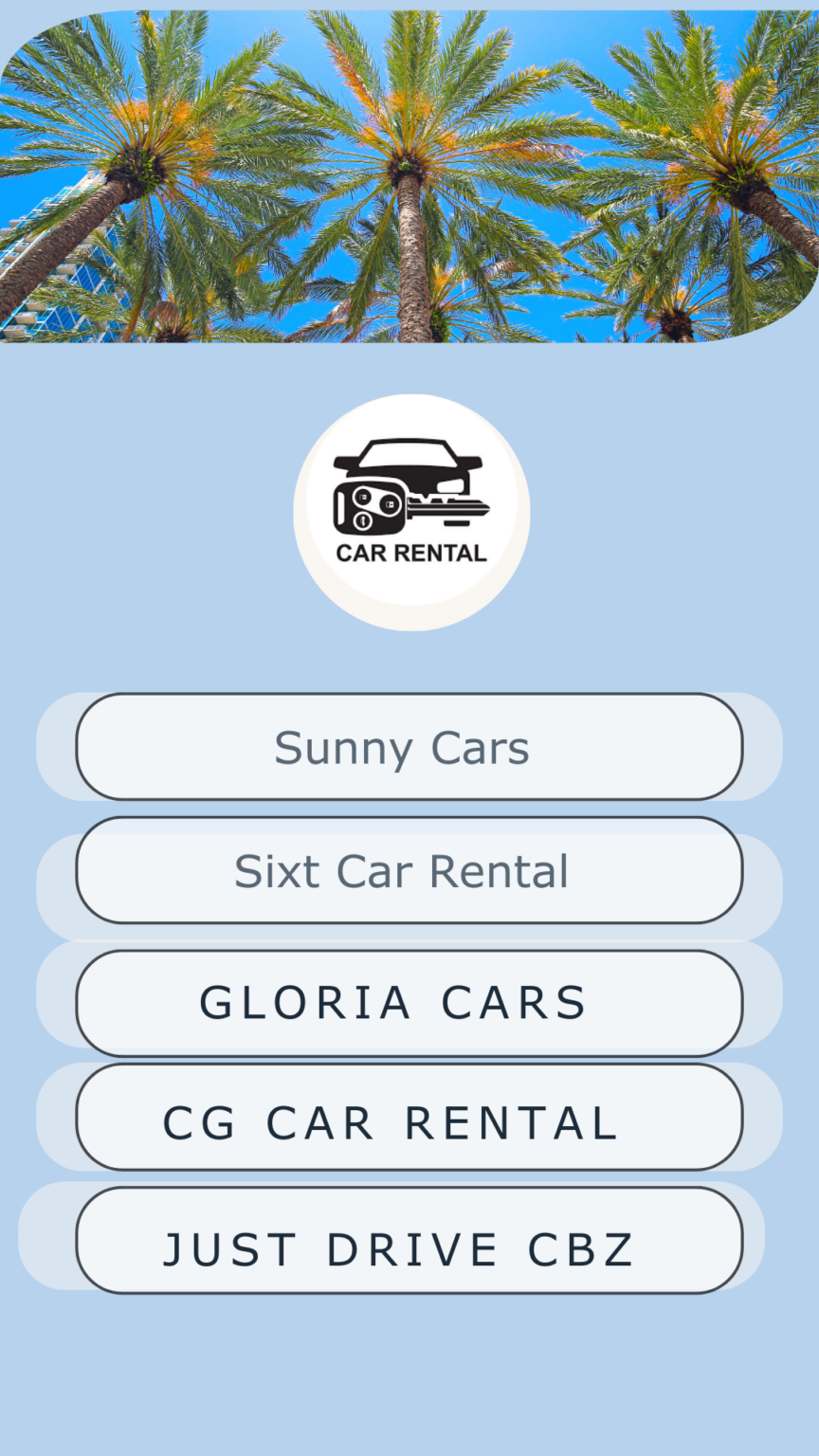Select Sixt Car Rental
Viewport: 819px width, 1456px height.
(409, 870)
